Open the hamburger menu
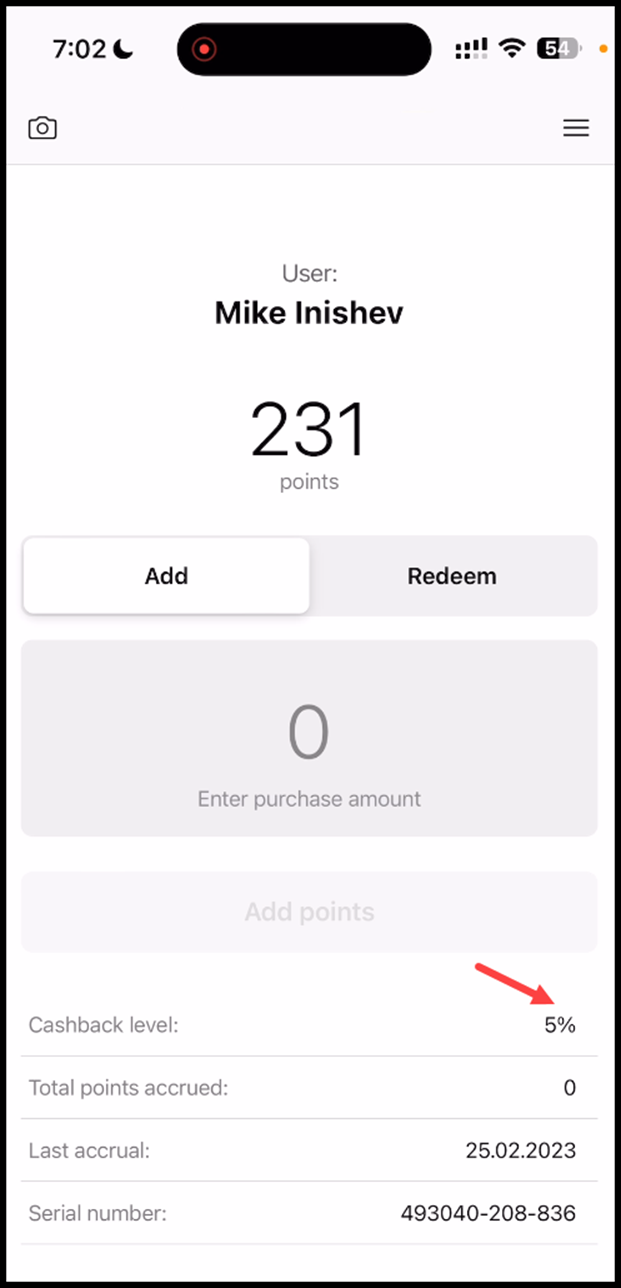Viewport: 621px width, 1288px height. [x=576, y=128]
